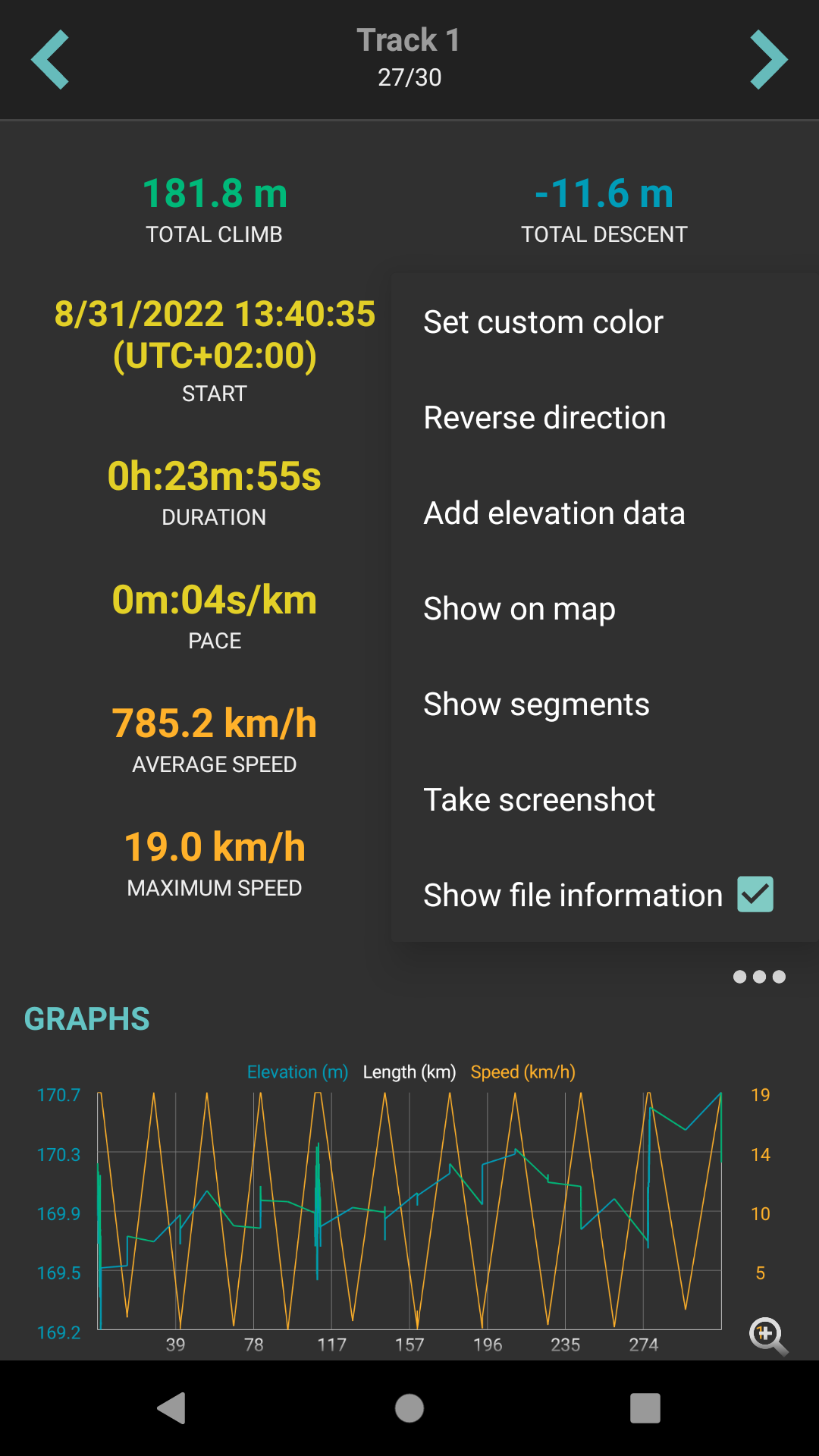The image size is (819, 1456).
Task: Tap the three-dot overflow icon
Action: coord(759,977)
